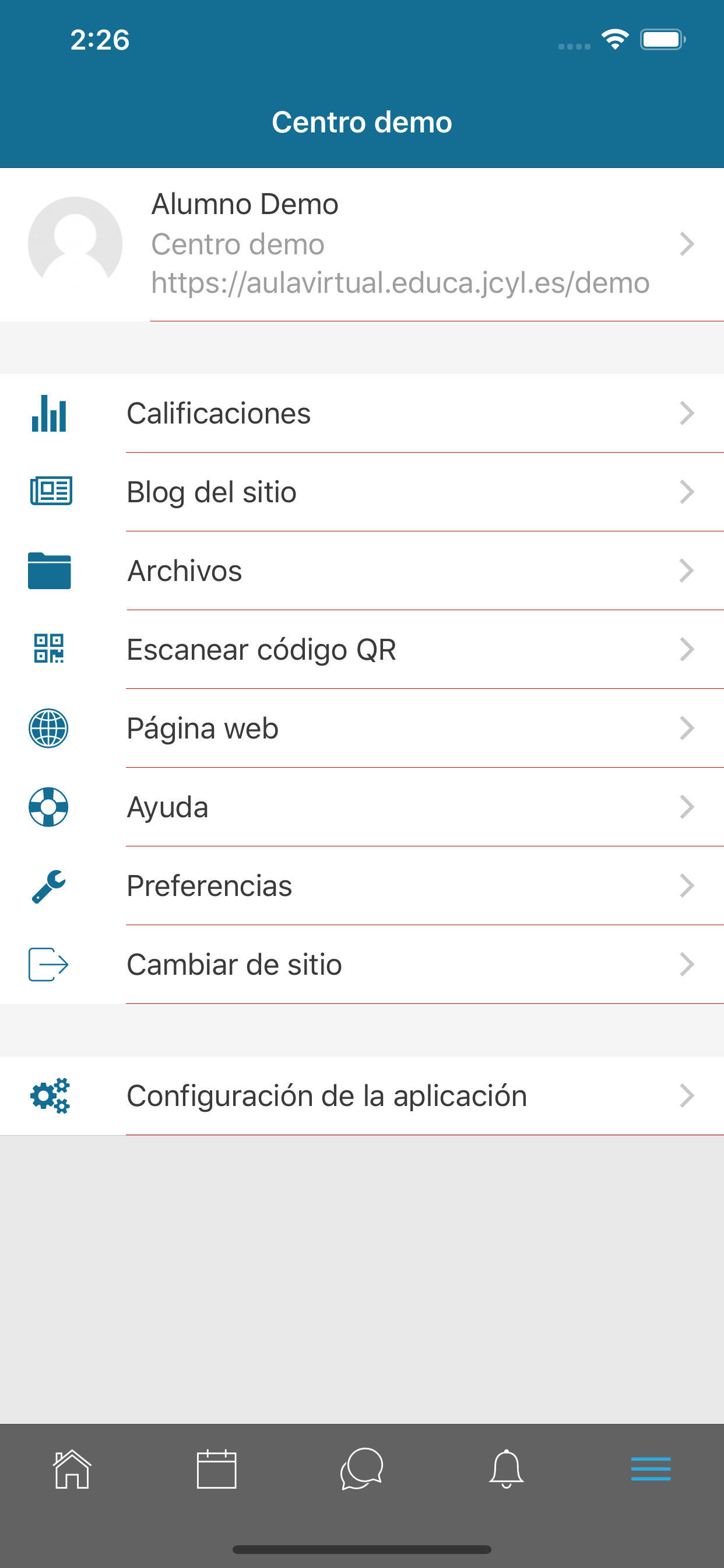
Task: Select the hamburger menu tab
Action: point(651,1469)
